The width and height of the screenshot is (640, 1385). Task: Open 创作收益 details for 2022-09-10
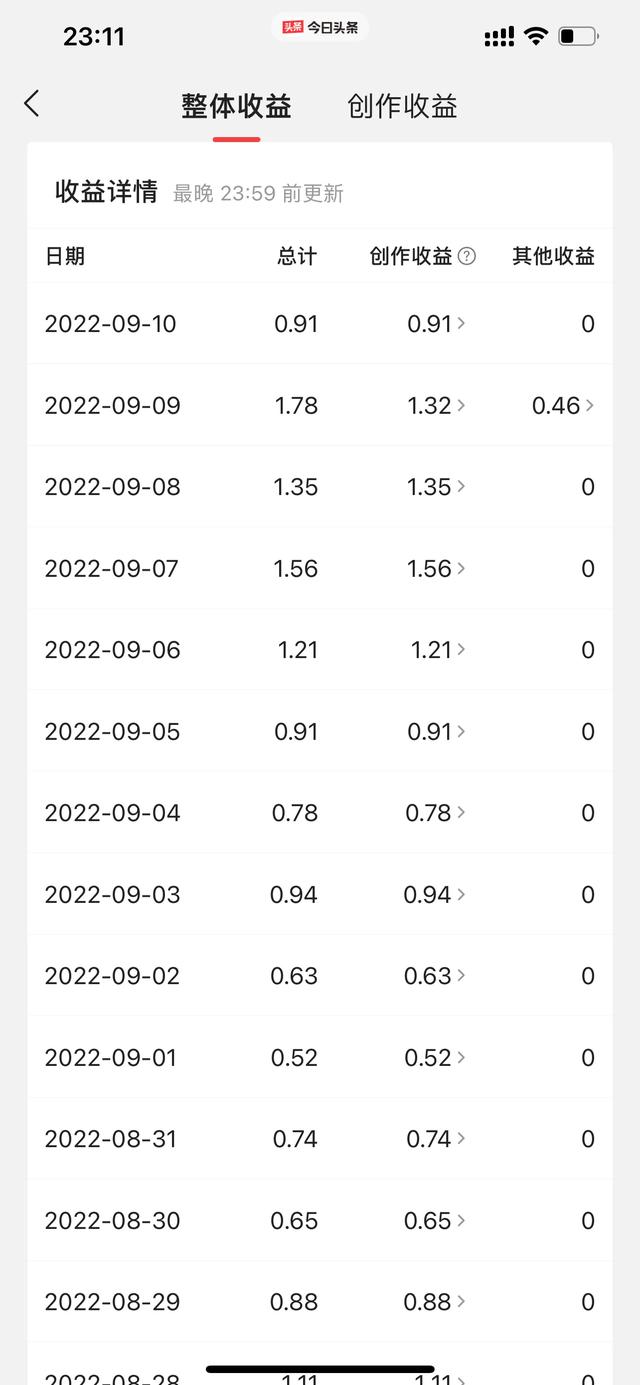tap(437, 324)
